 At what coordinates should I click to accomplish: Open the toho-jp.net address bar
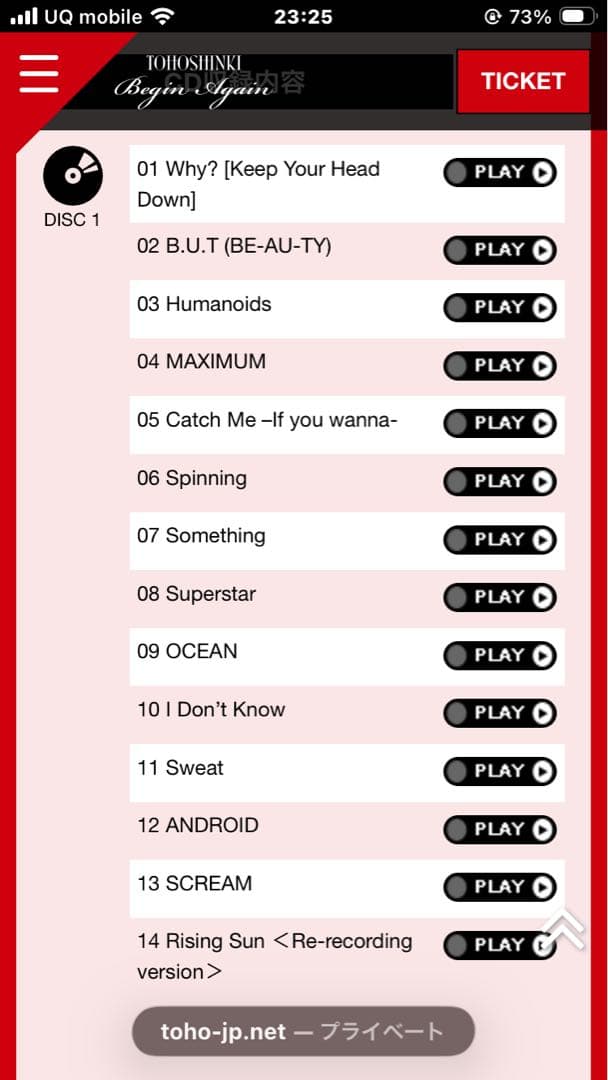click(303, 1031)
